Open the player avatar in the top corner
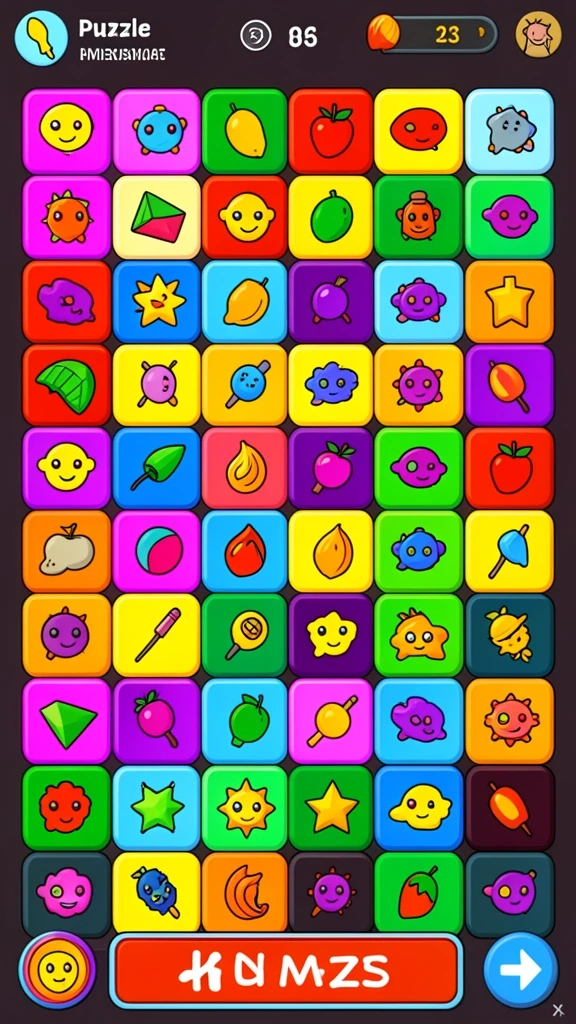The image size is (576, 1024). tap(538, 35)
